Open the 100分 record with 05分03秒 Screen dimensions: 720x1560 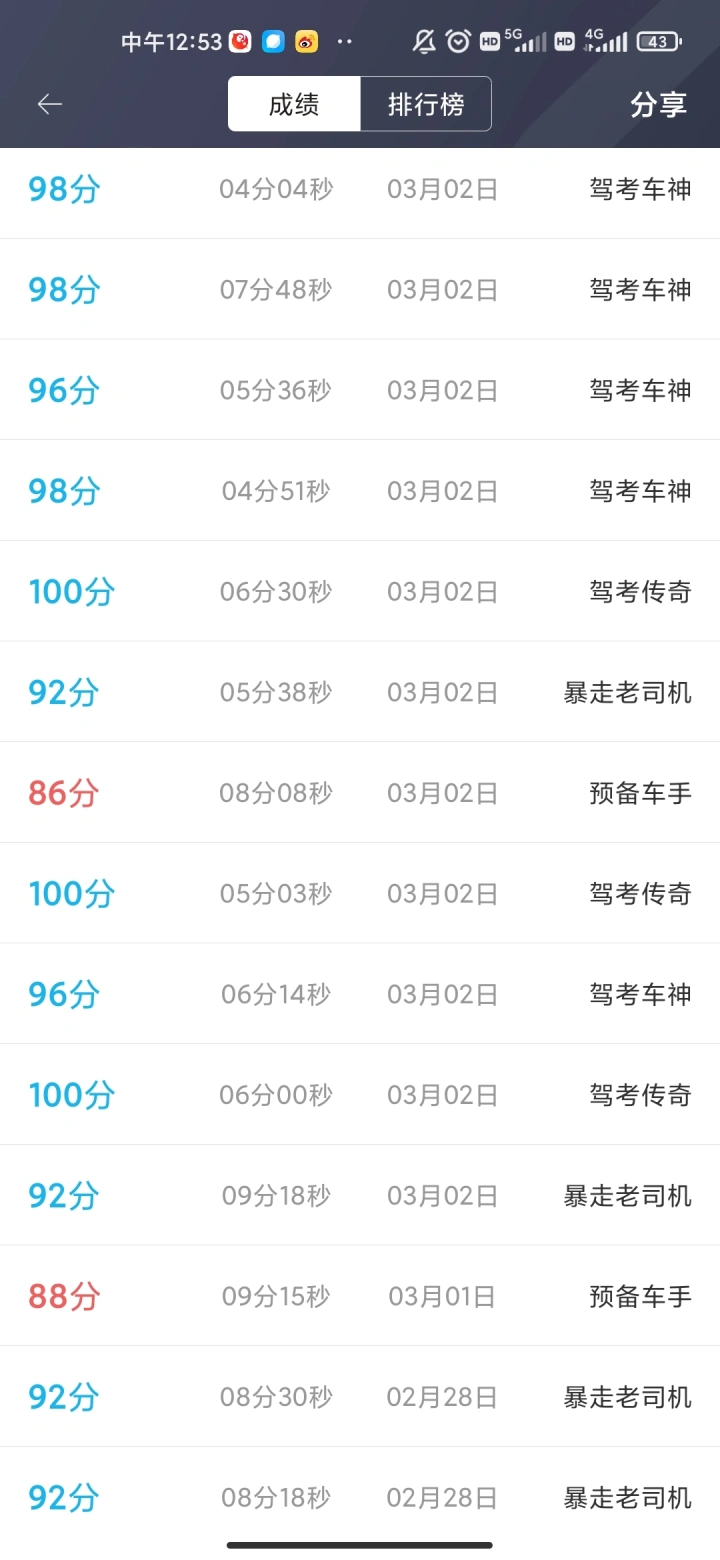(x=360, y=893)
